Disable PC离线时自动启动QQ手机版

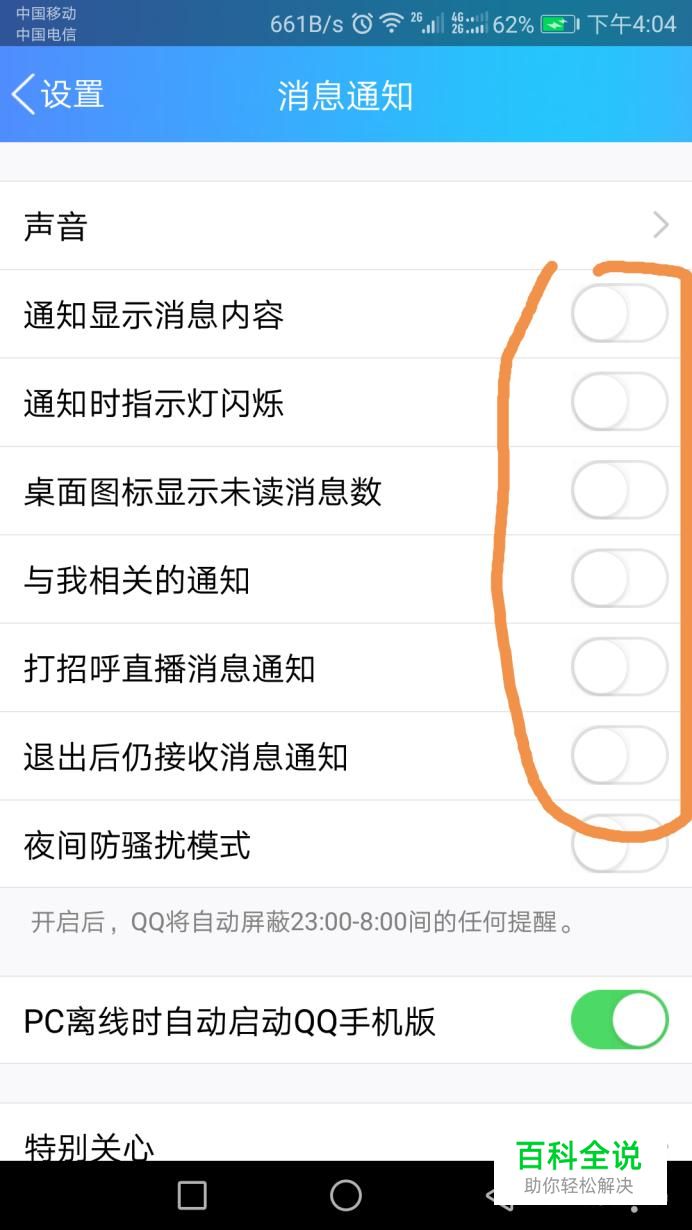619,1020
